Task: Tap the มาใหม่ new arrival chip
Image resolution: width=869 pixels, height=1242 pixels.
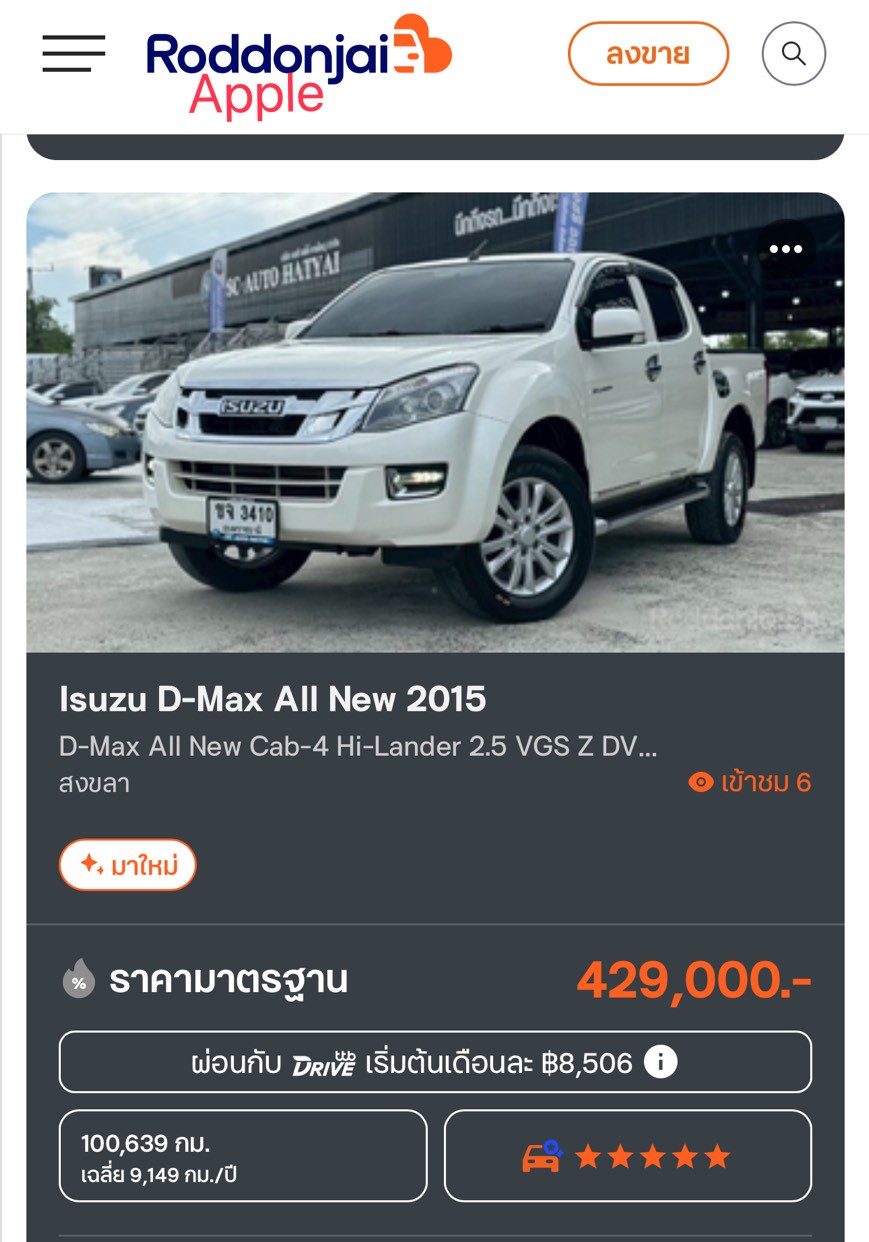Action: pos(128,865)
